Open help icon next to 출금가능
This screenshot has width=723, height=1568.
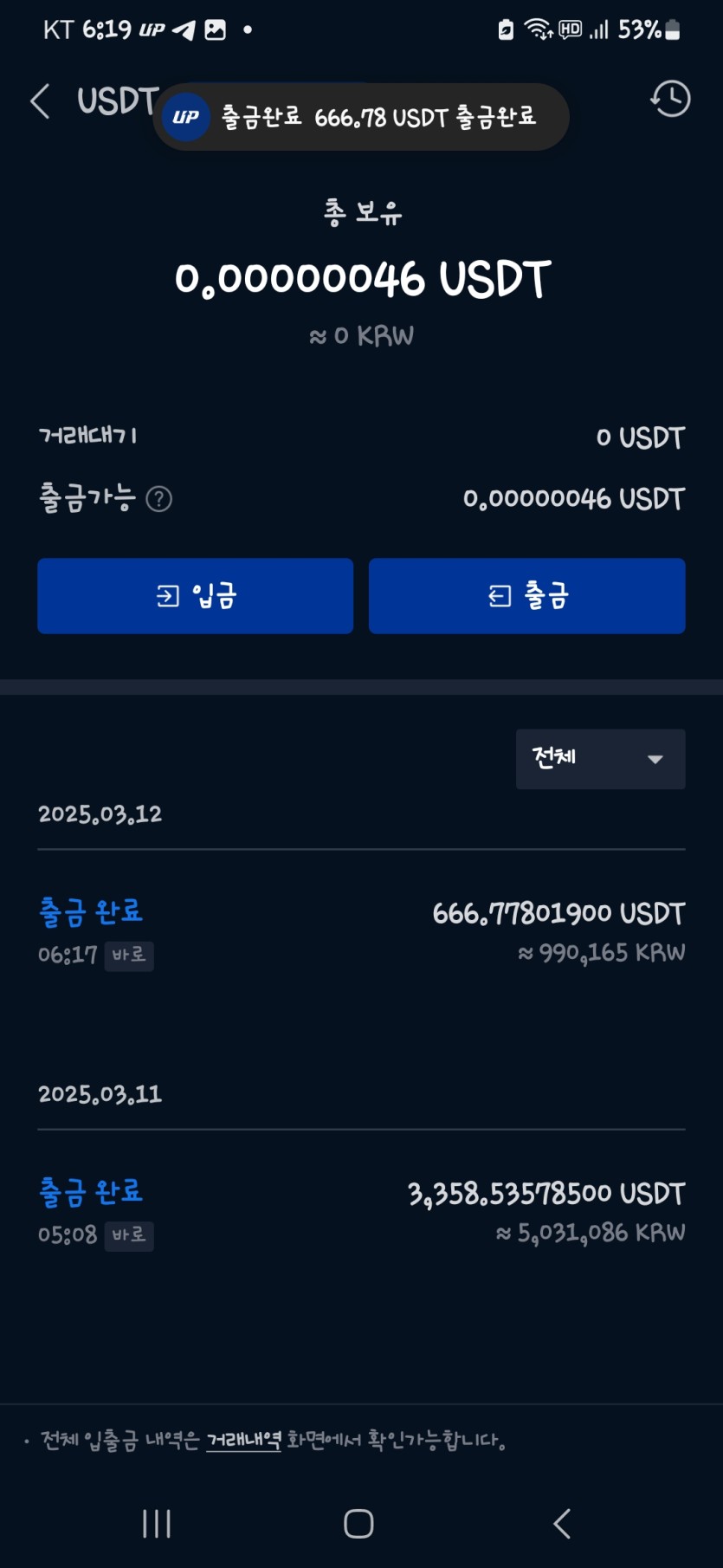pos(159,499)
